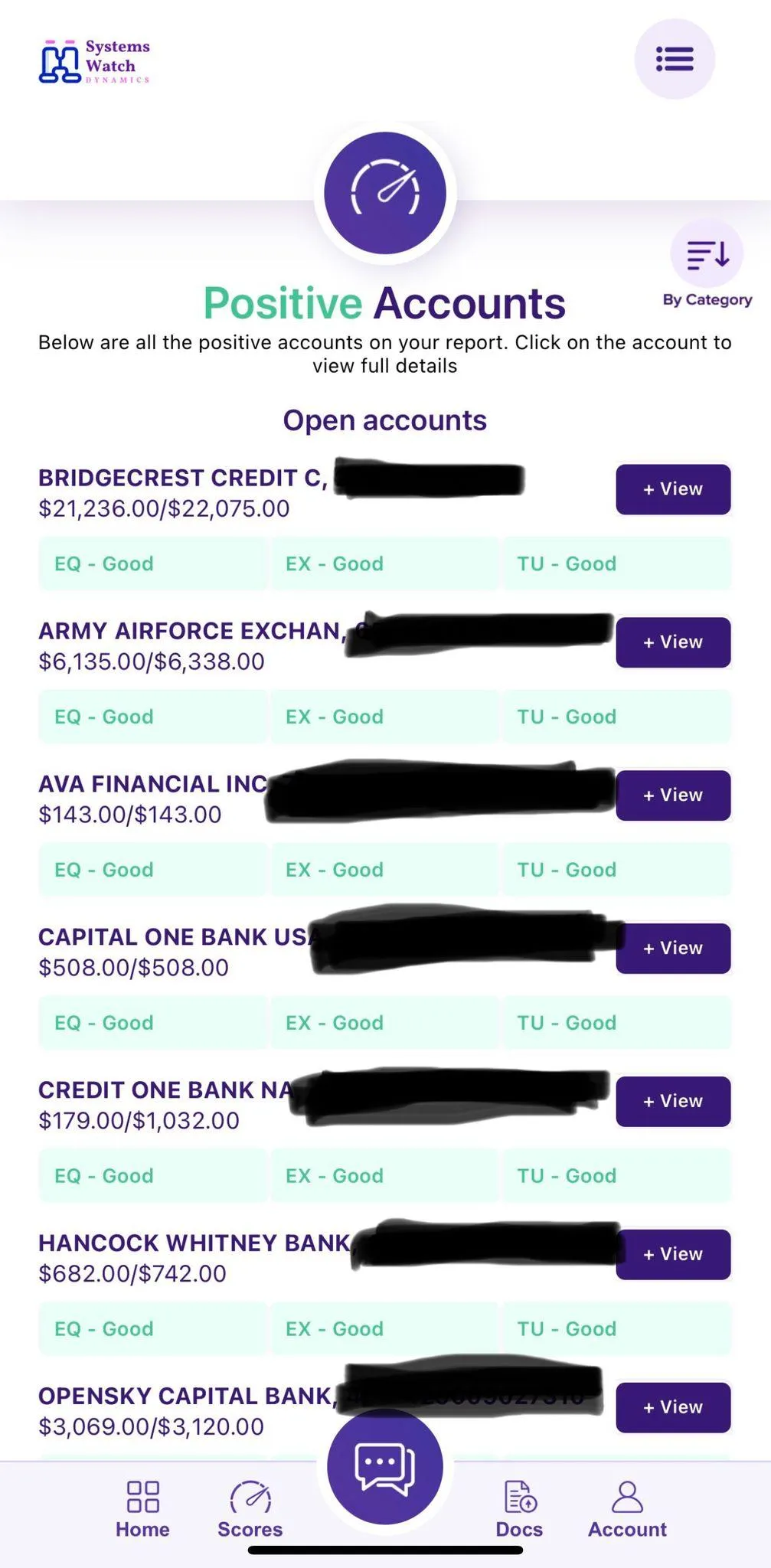
Task: Sort accounts By Category
Action: pyautogui.click(x=707, y=265)
